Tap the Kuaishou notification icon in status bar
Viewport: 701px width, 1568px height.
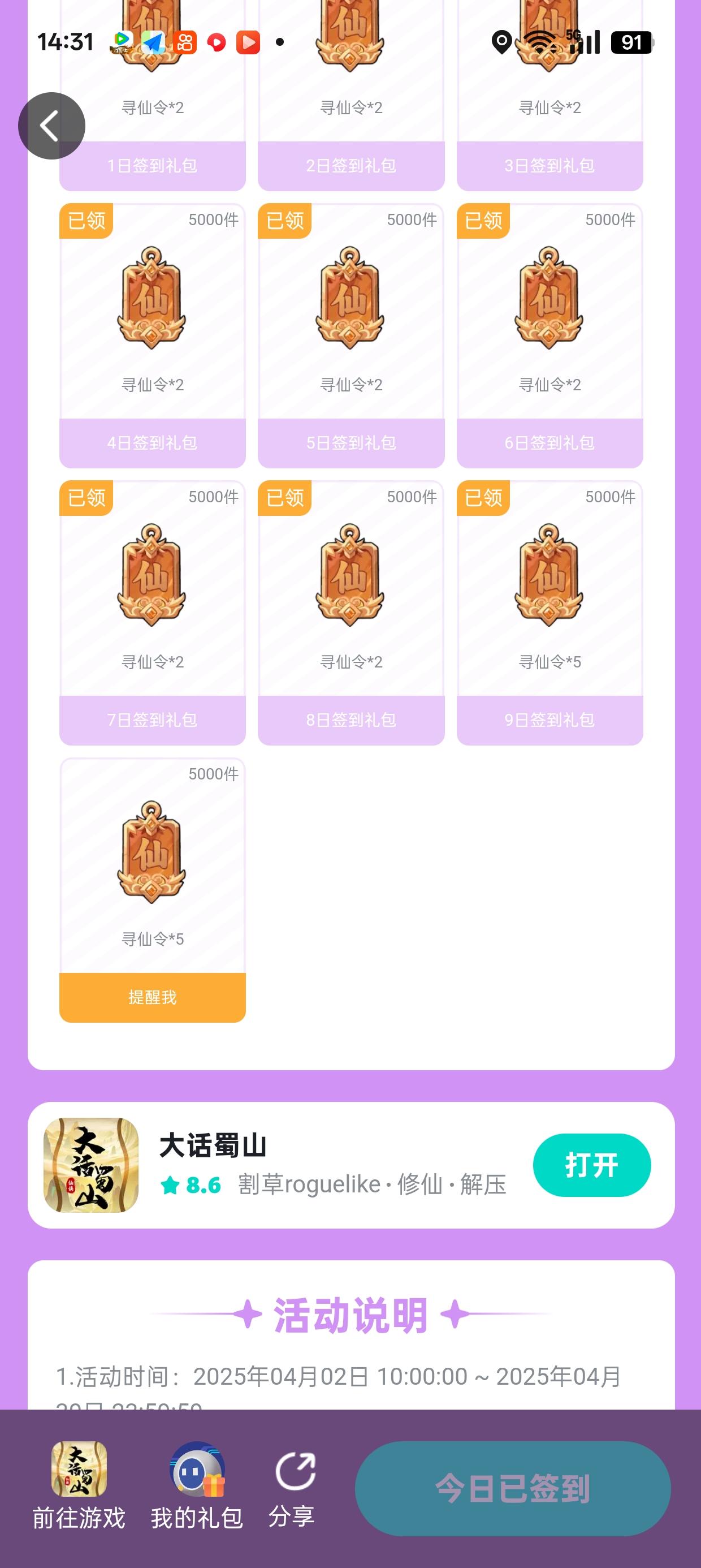(184, 41)
